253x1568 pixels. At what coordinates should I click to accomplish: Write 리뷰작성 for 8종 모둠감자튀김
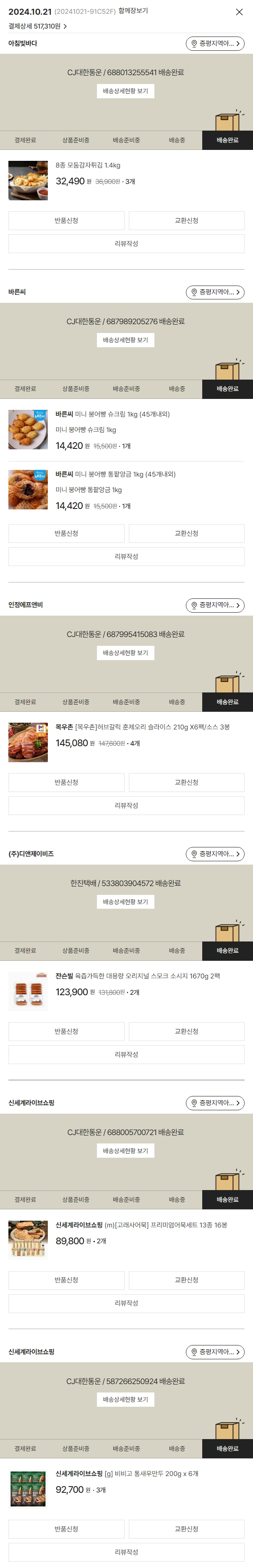pos(127,244)
